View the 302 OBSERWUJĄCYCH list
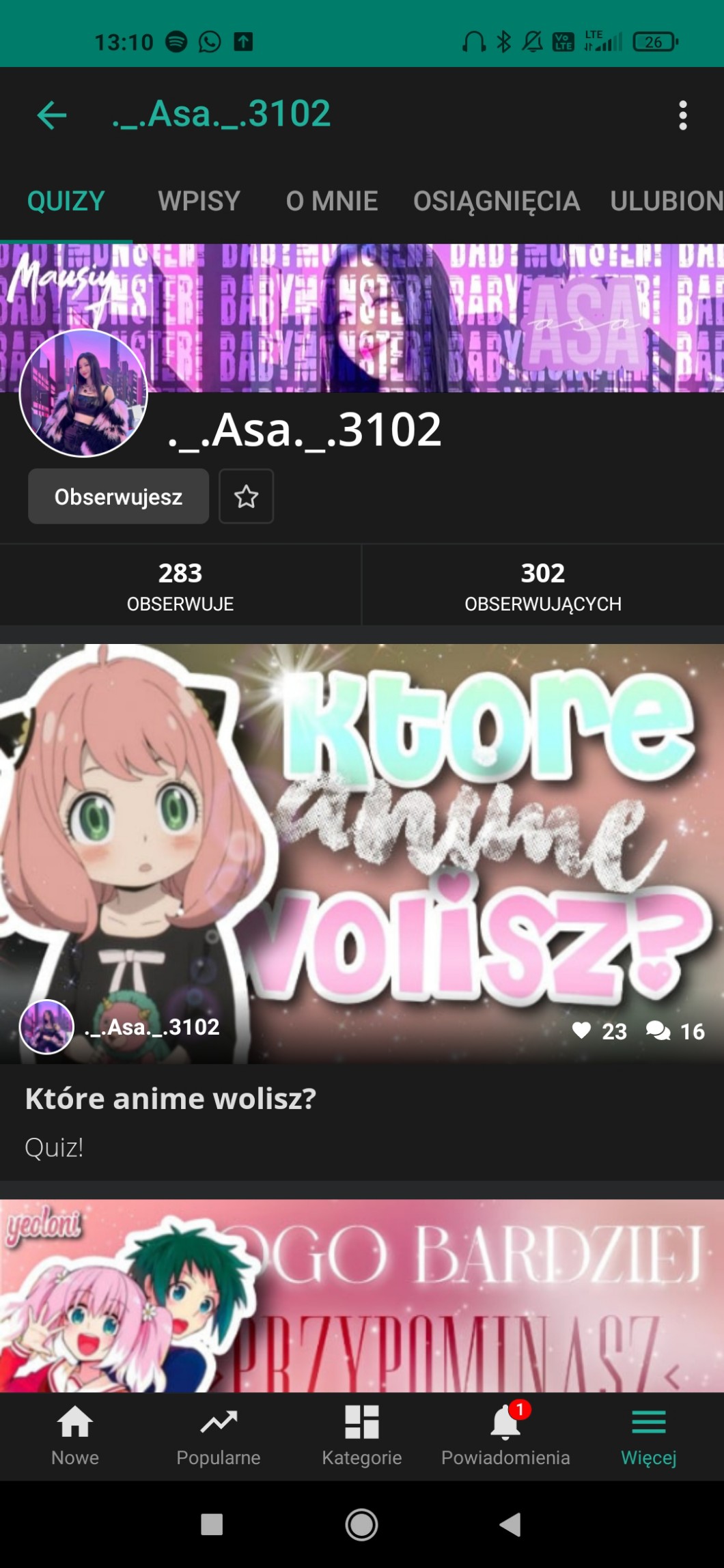The image size is (724, 1568). pyautogui.click(x=543, y=585)
